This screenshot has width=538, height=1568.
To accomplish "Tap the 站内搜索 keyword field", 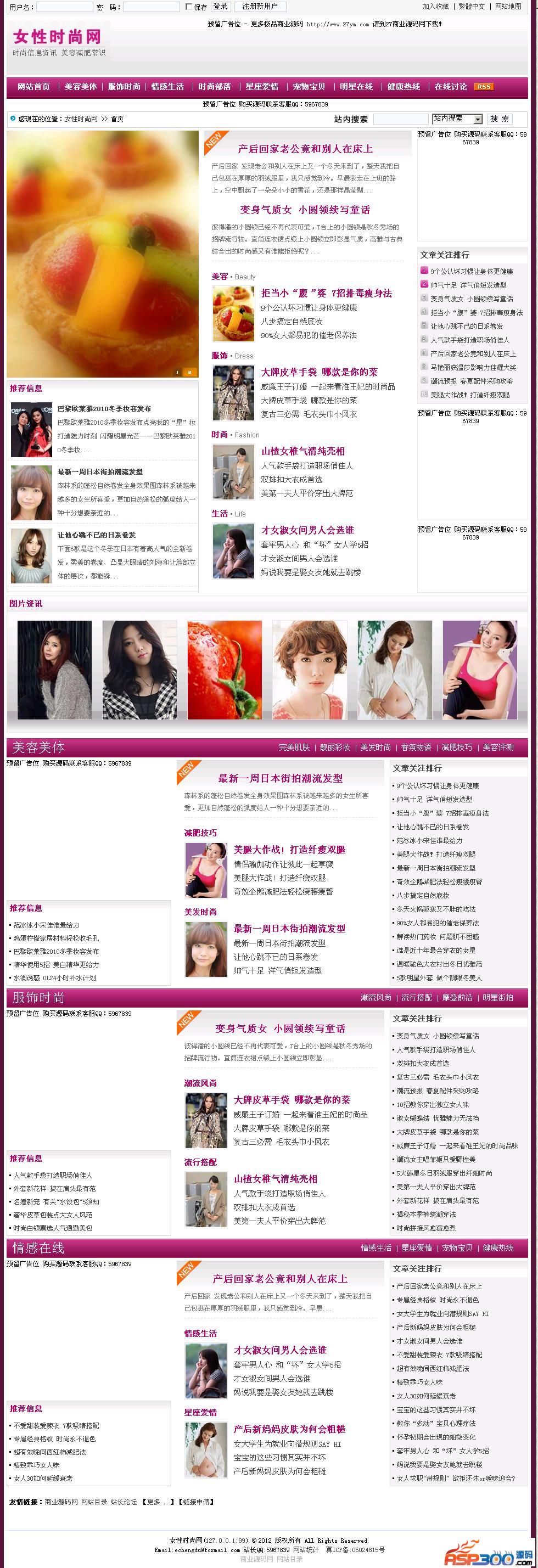I will (x=400, y=119).
